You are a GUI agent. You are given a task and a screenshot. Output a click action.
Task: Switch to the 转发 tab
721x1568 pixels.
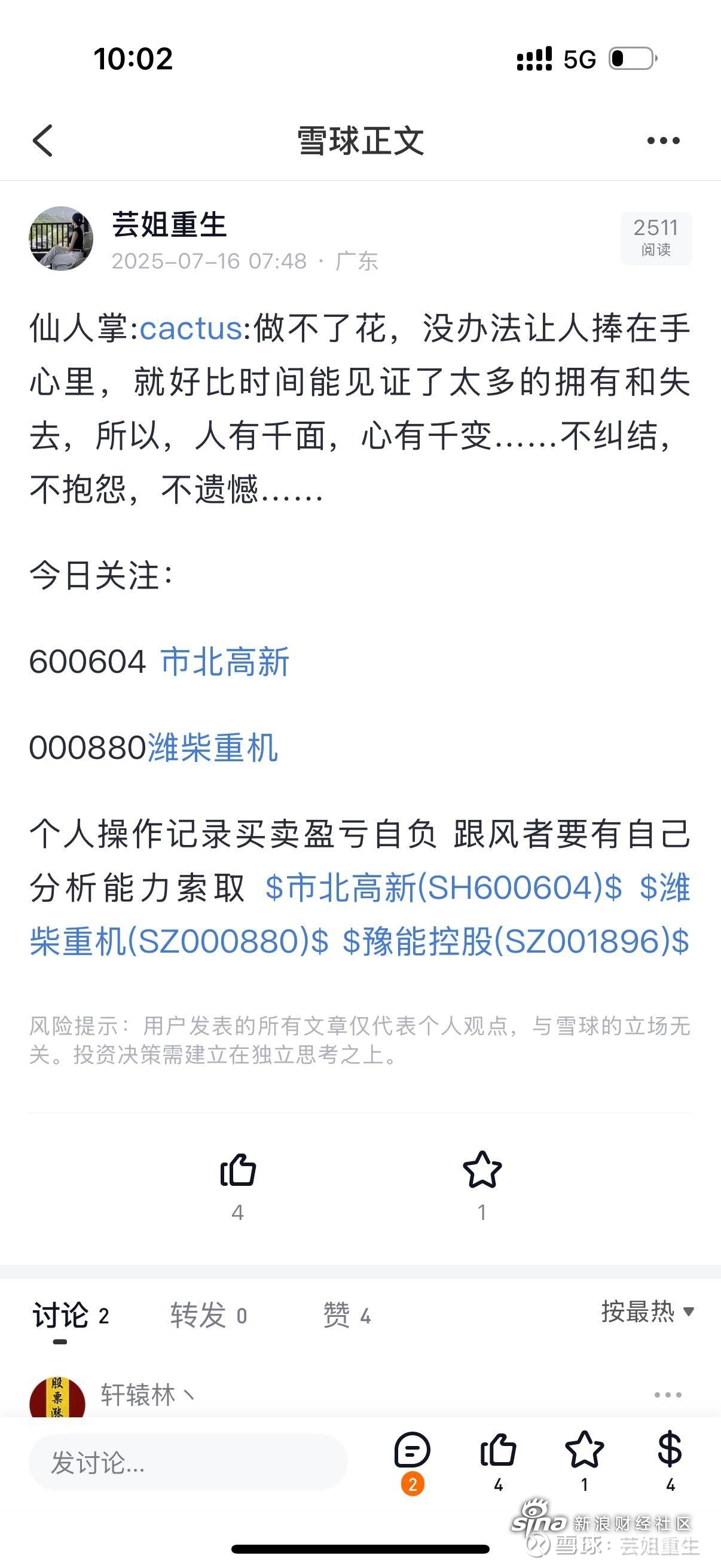(209, 1316)
